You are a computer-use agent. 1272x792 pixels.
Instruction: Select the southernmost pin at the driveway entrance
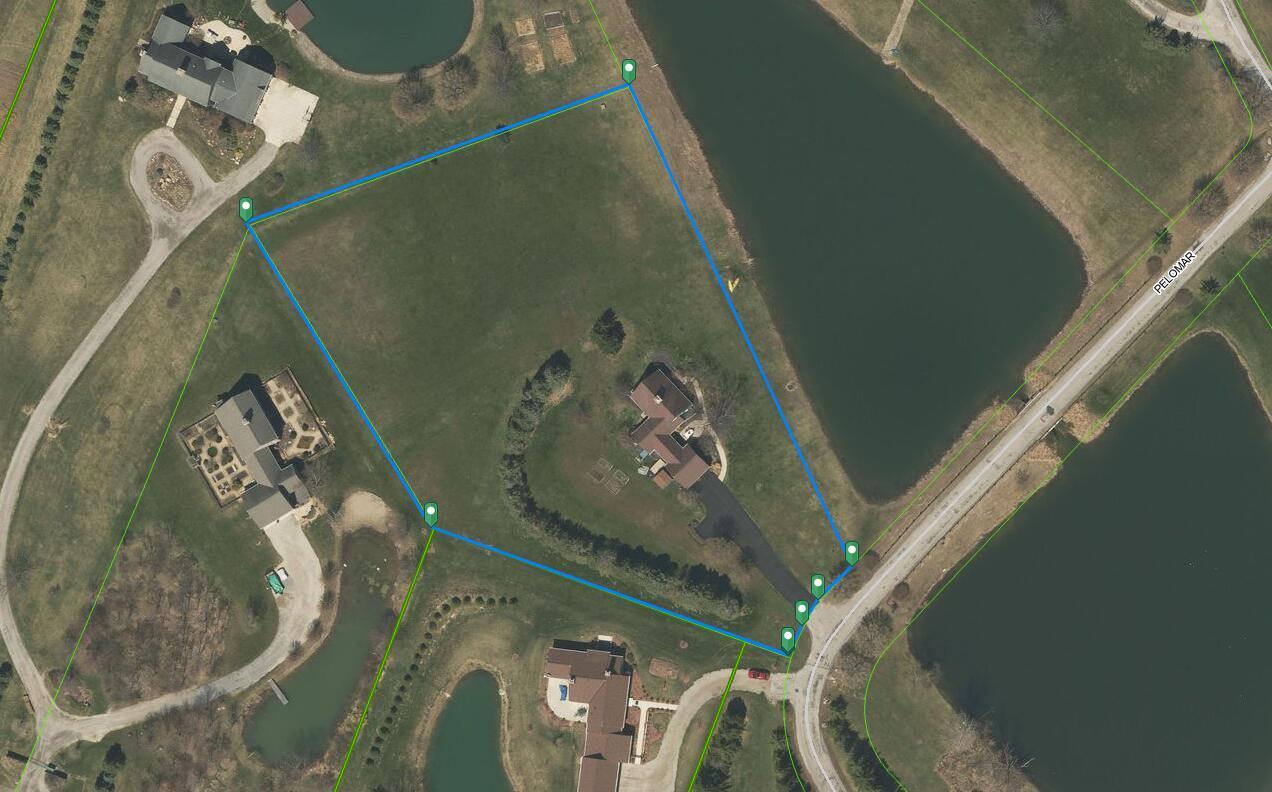[x=788, y=638]
